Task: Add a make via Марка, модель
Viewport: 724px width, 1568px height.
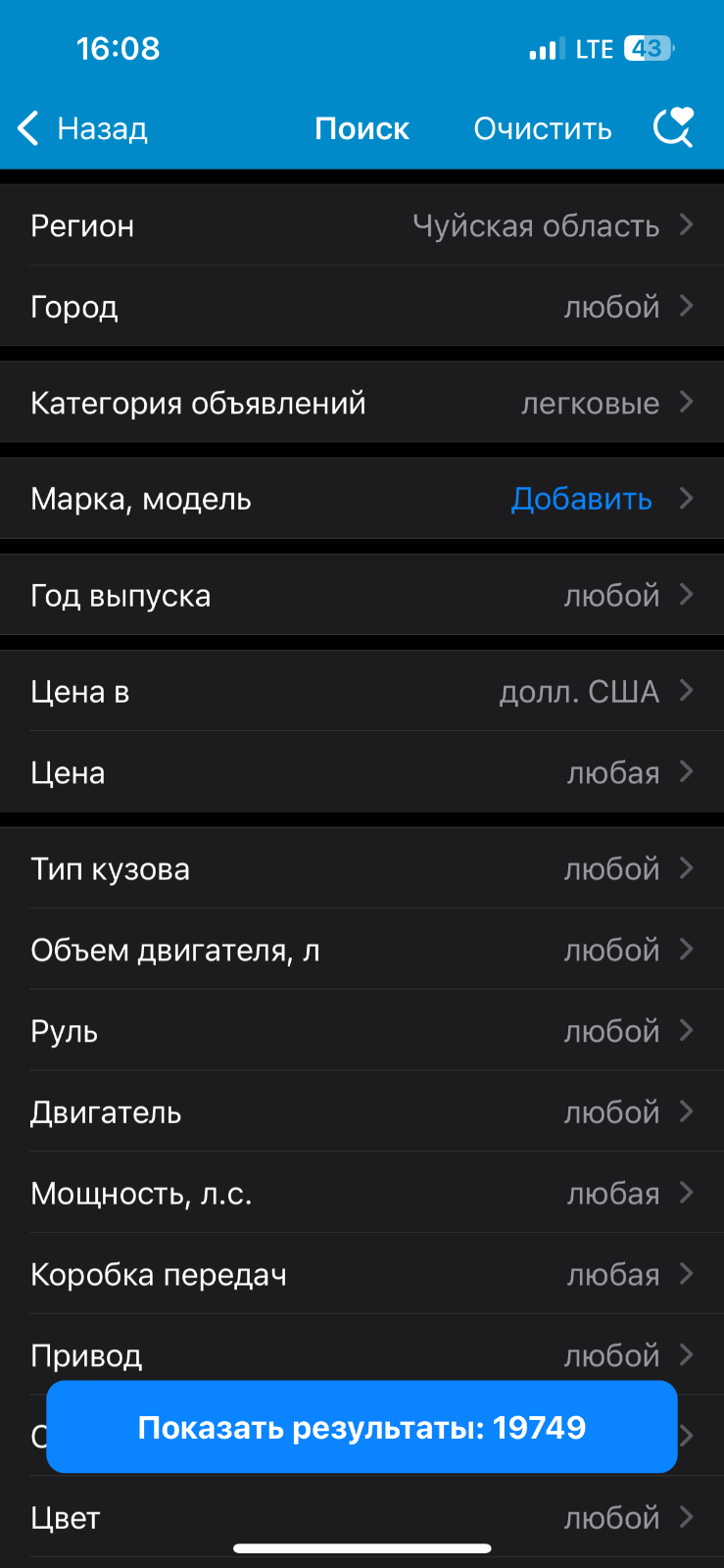Action: [362, 499]
